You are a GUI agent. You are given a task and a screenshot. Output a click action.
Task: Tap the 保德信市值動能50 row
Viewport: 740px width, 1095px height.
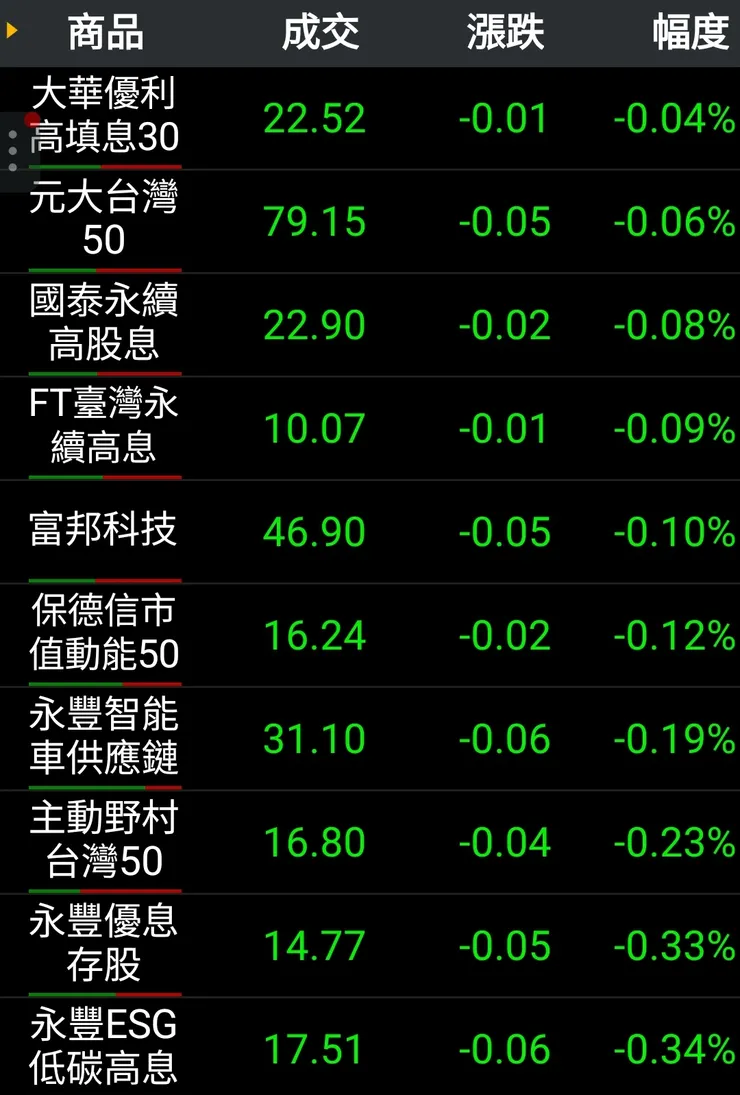pos(105,634)
